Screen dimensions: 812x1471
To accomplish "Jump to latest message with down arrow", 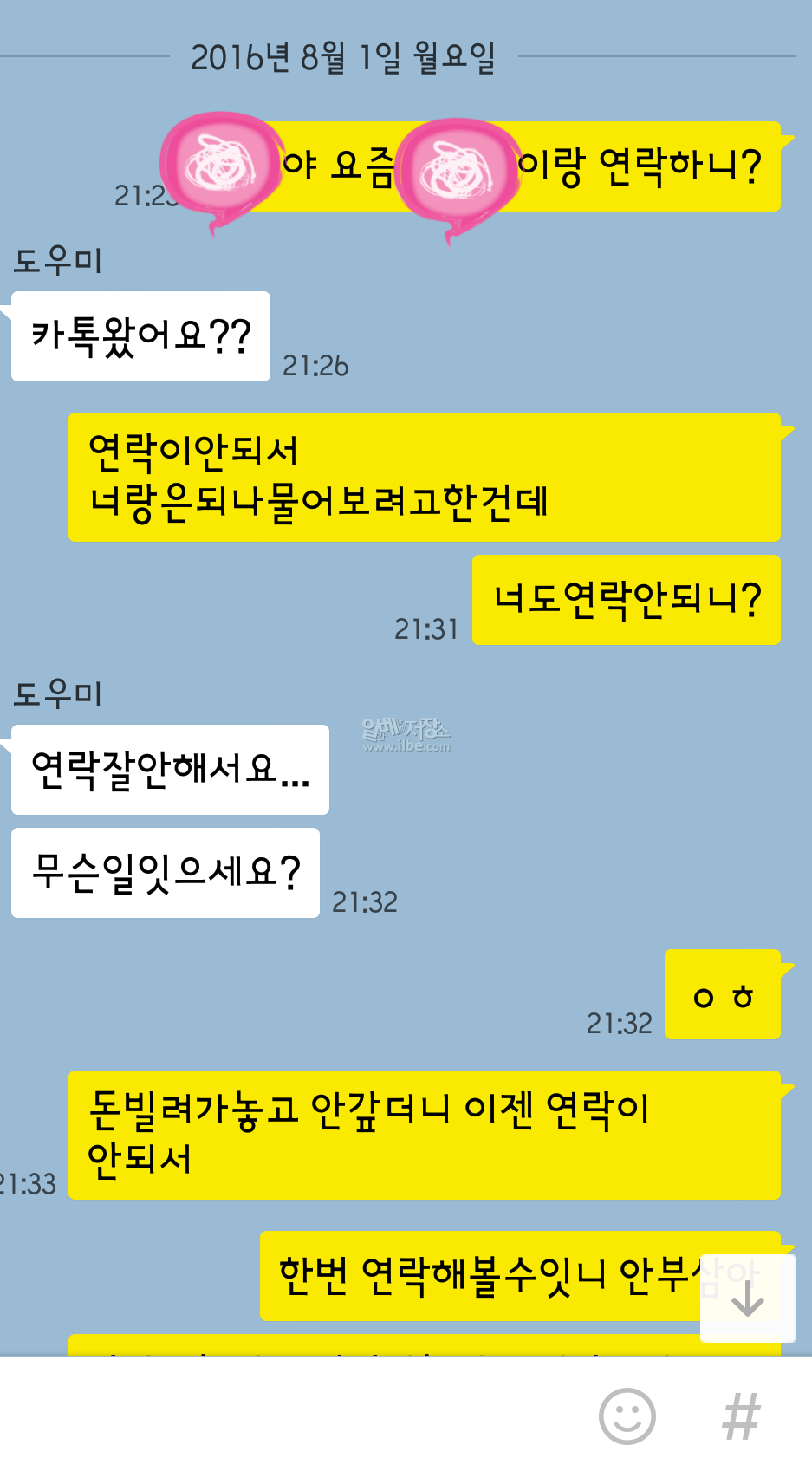I will pyautogui.click(x=747, y=1298).
